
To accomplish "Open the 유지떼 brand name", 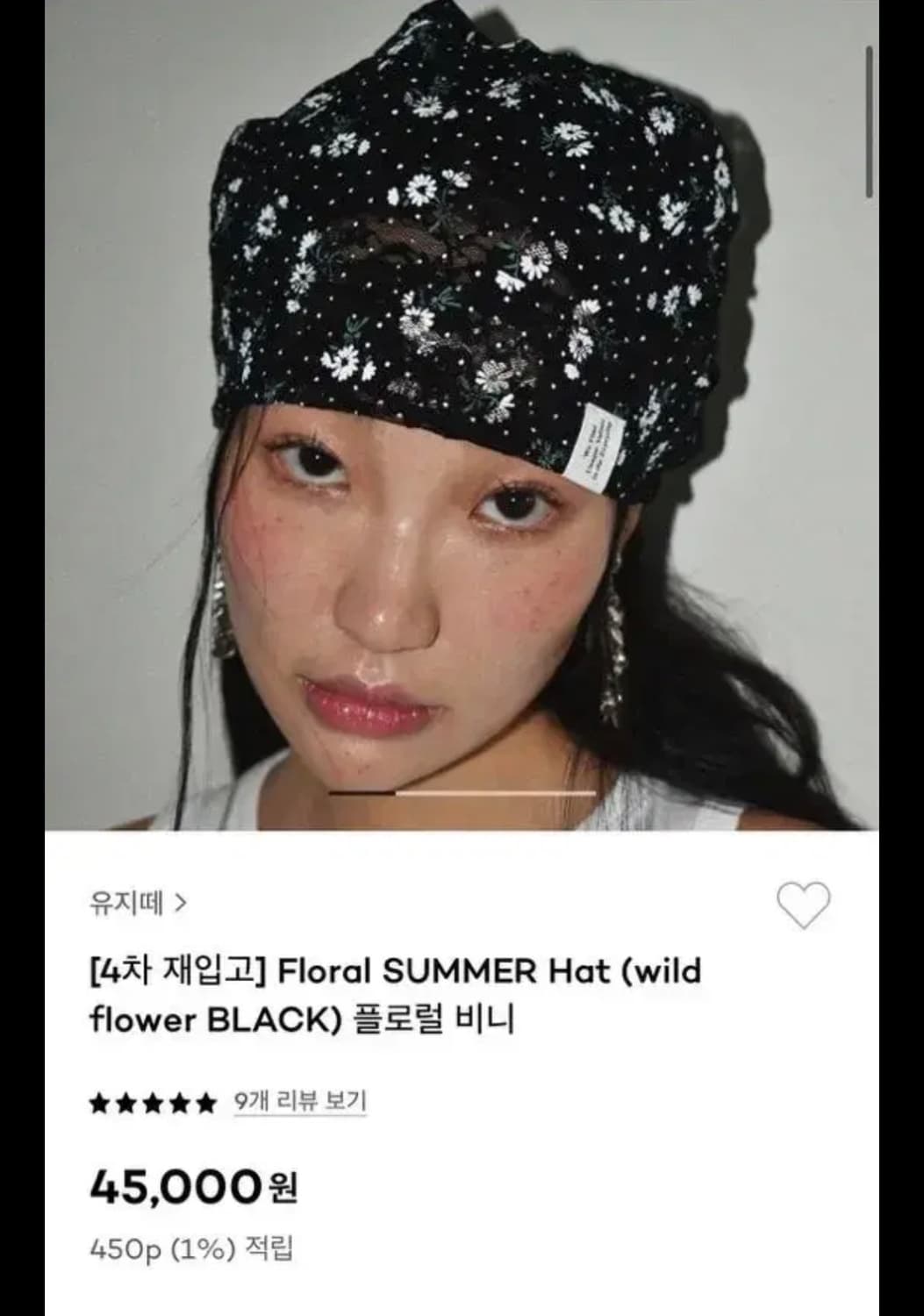I will point(127,900).
